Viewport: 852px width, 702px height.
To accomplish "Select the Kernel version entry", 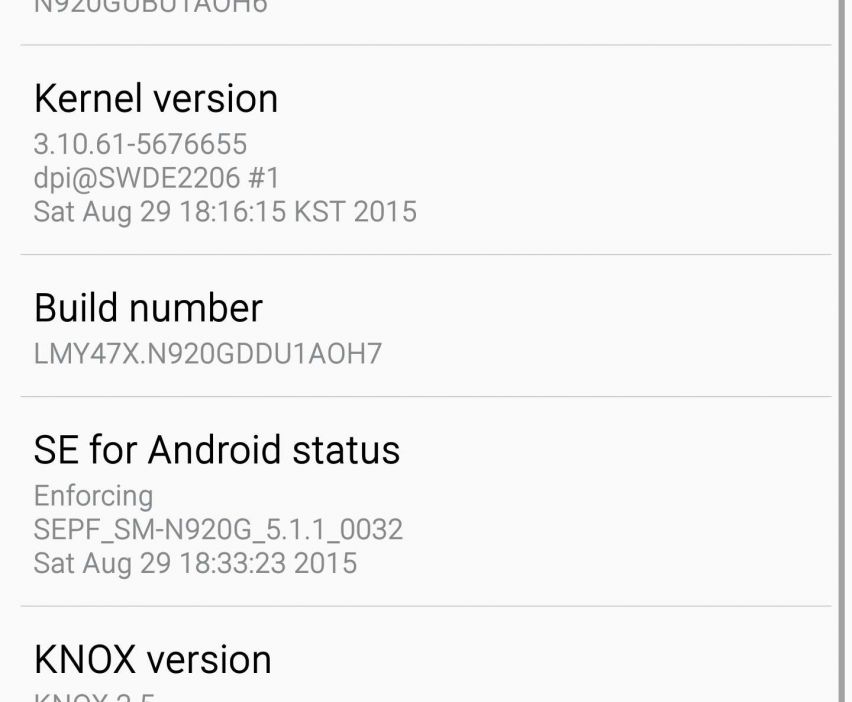I will pos(425,152).
